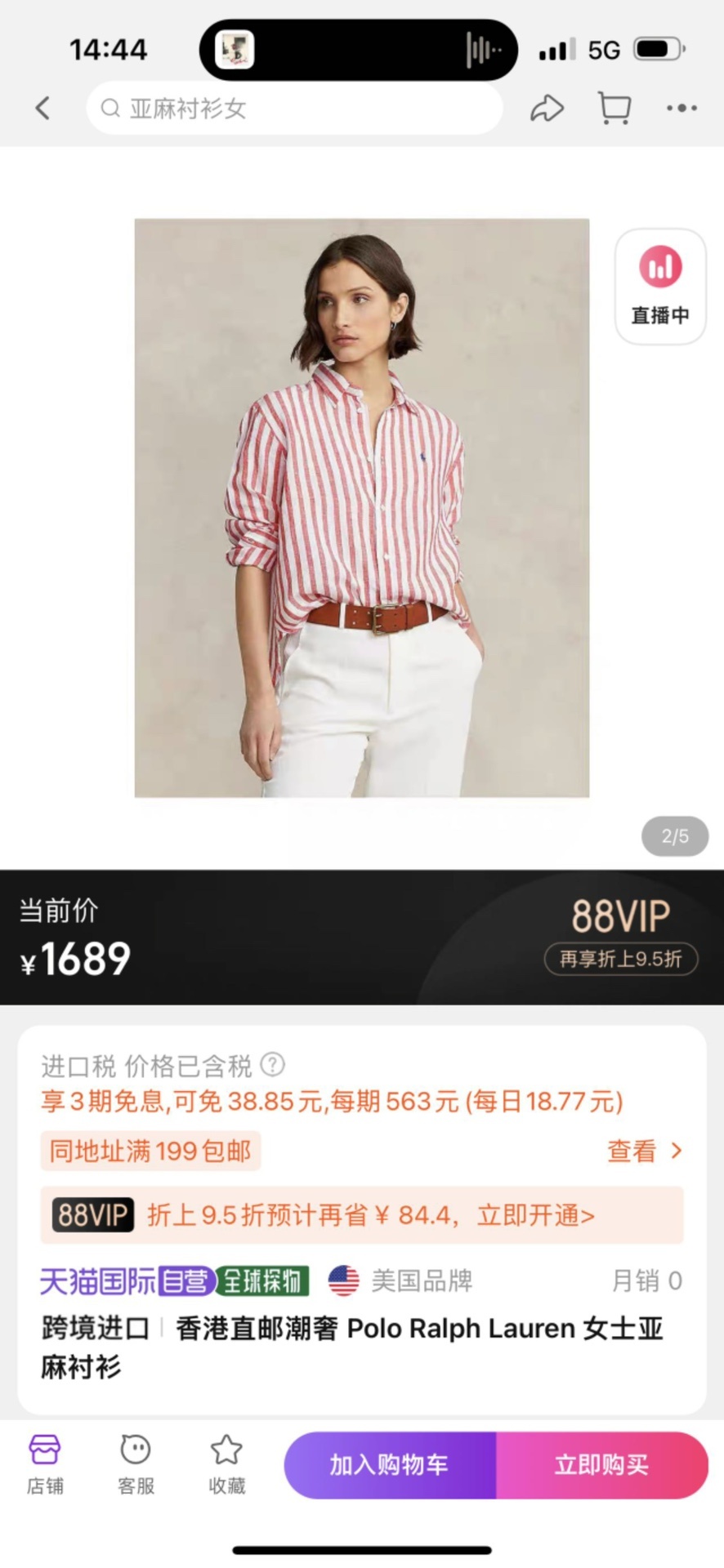This screenshot has height=1568, width=724.
Task: Tap 查看 for shipping promotion details
Action: click(644, 1151)
